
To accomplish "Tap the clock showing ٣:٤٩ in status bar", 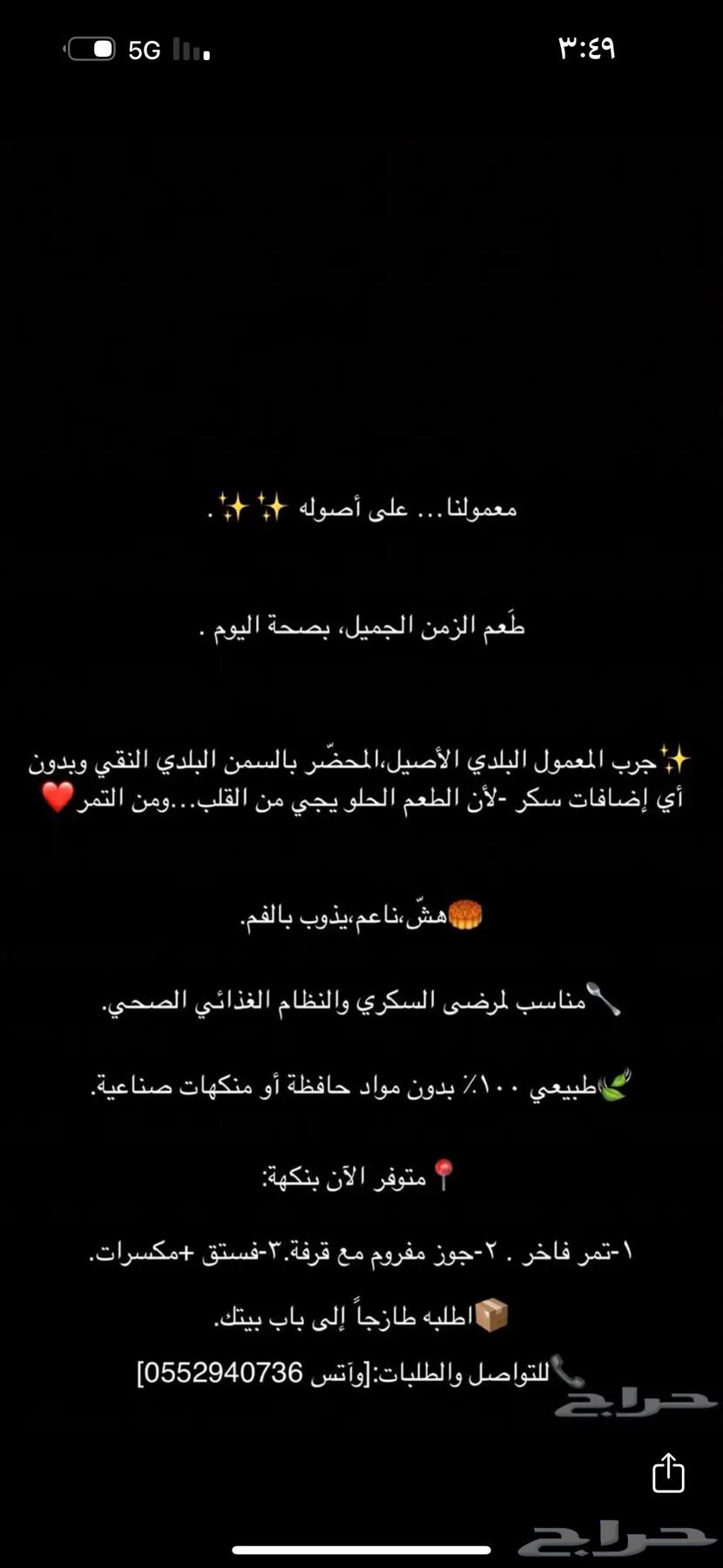I will pyautogui.click(x=585, y=50).
